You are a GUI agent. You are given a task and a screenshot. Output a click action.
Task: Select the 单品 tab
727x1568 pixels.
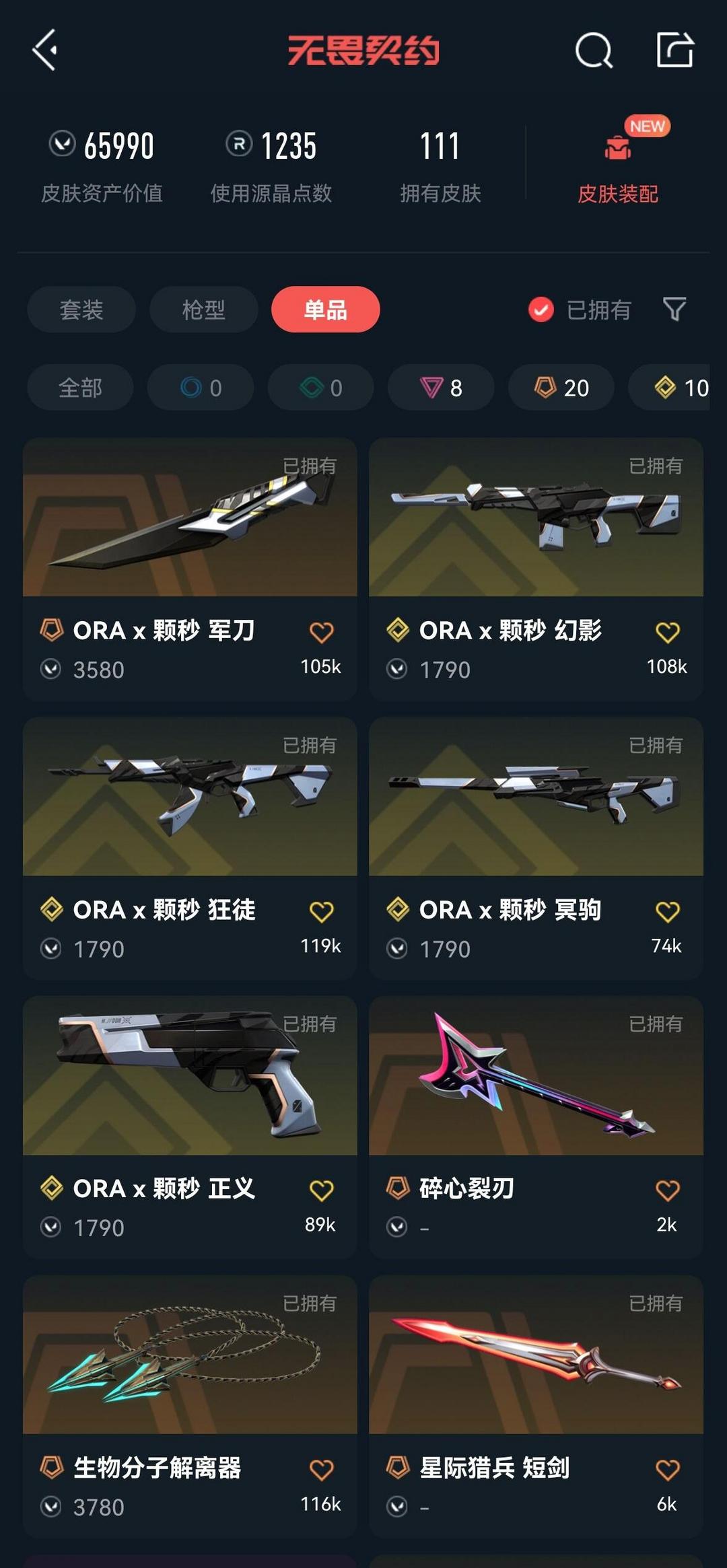pos(325,310)
